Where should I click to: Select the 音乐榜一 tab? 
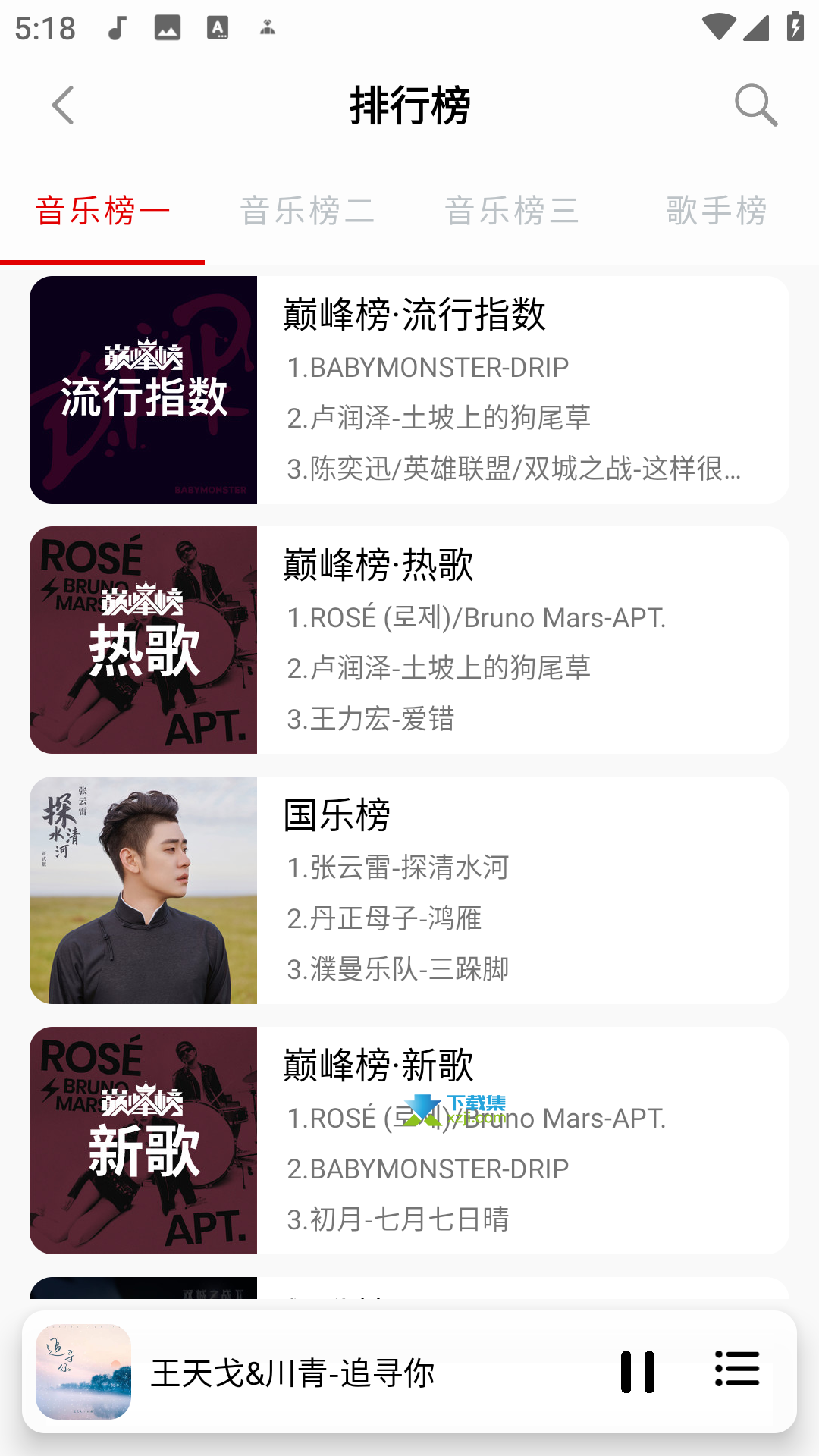[102, 211]
